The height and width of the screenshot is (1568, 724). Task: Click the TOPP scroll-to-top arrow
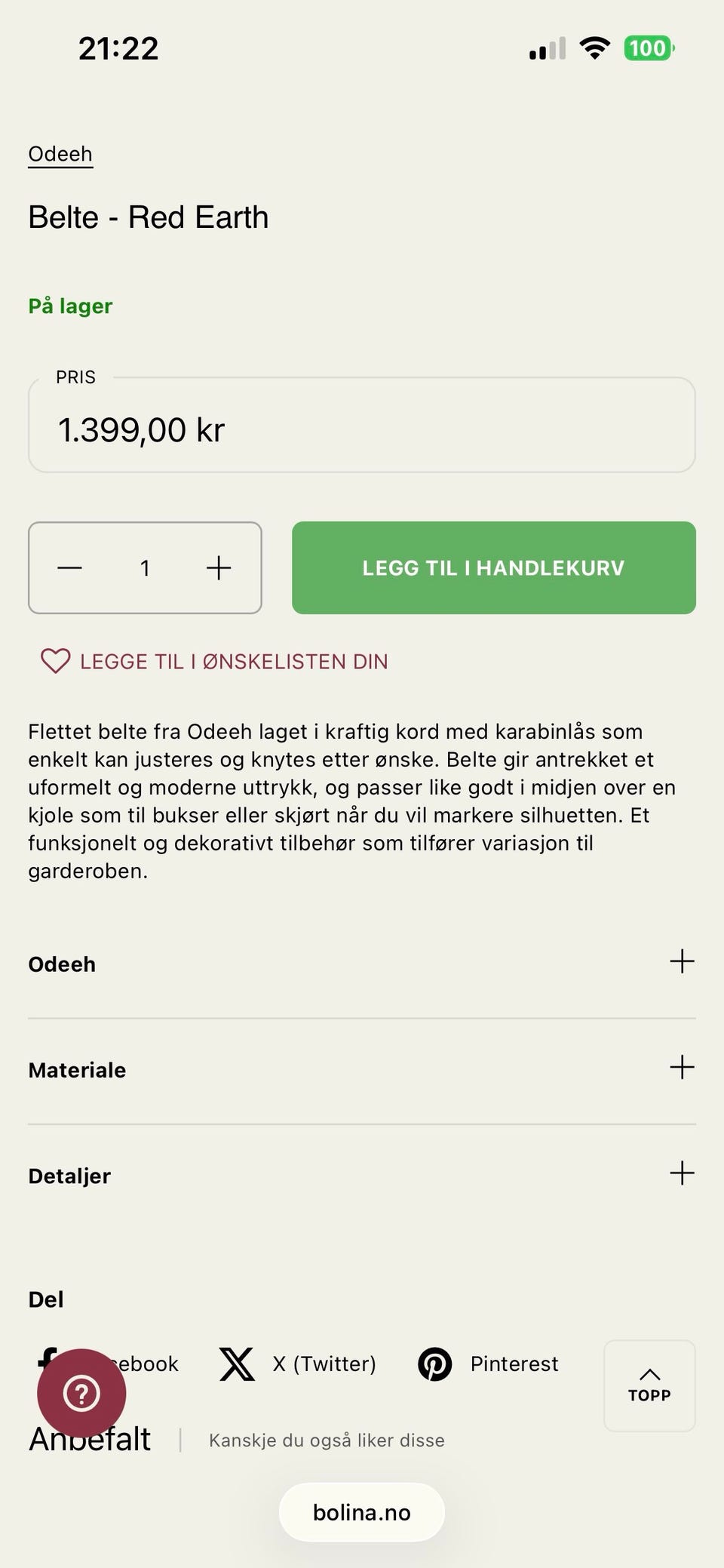tap(649, 1387)
